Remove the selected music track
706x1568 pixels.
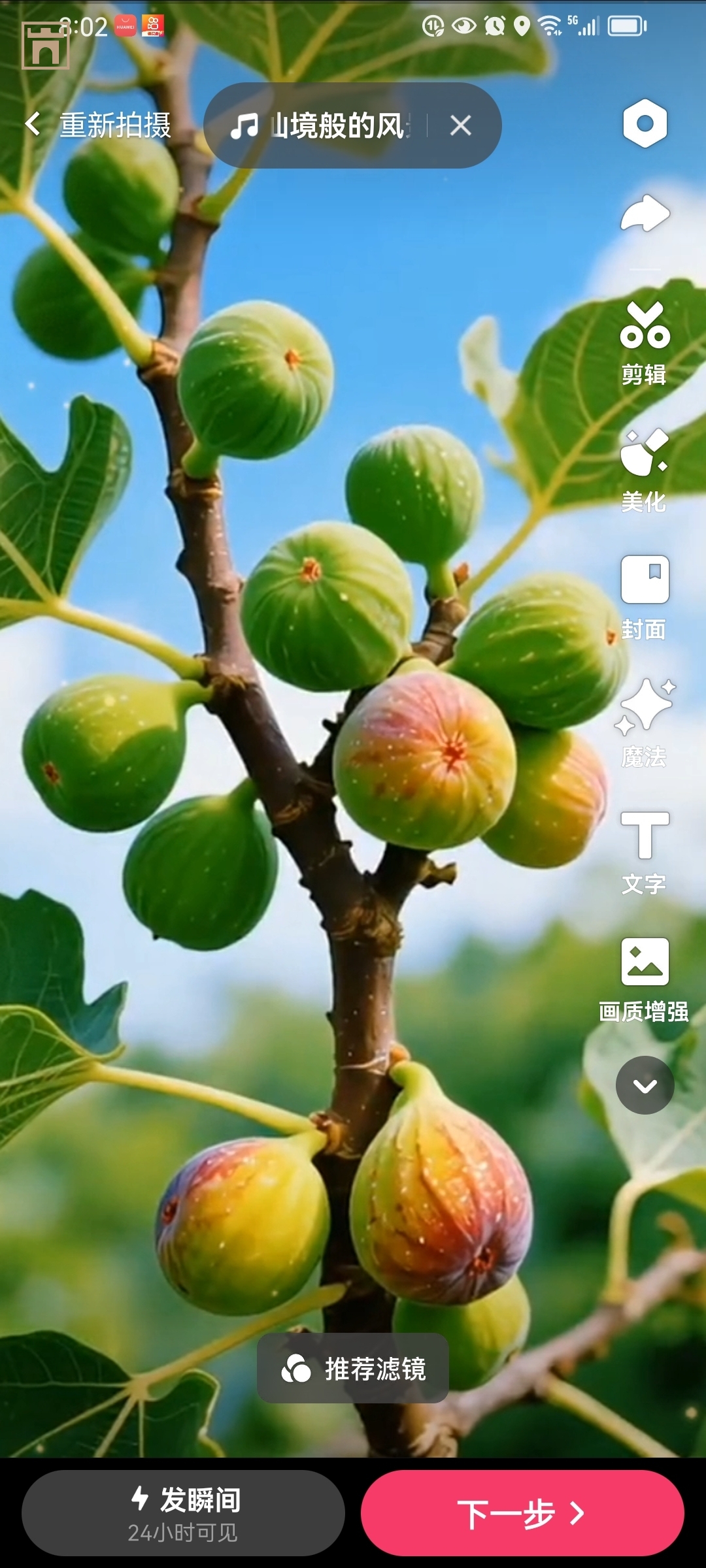point(461,125)
